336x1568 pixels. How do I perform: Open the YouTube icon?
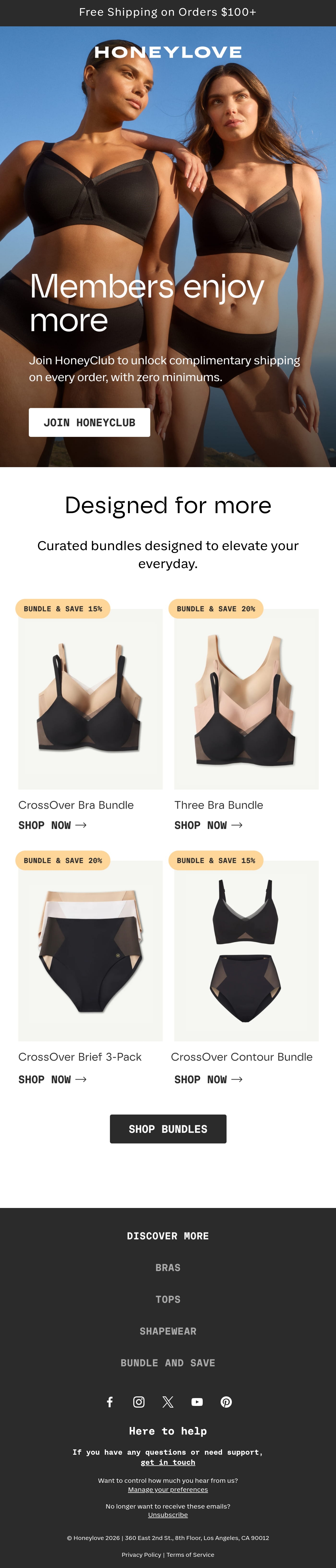pyautogui.click(x=197, y=1402)
